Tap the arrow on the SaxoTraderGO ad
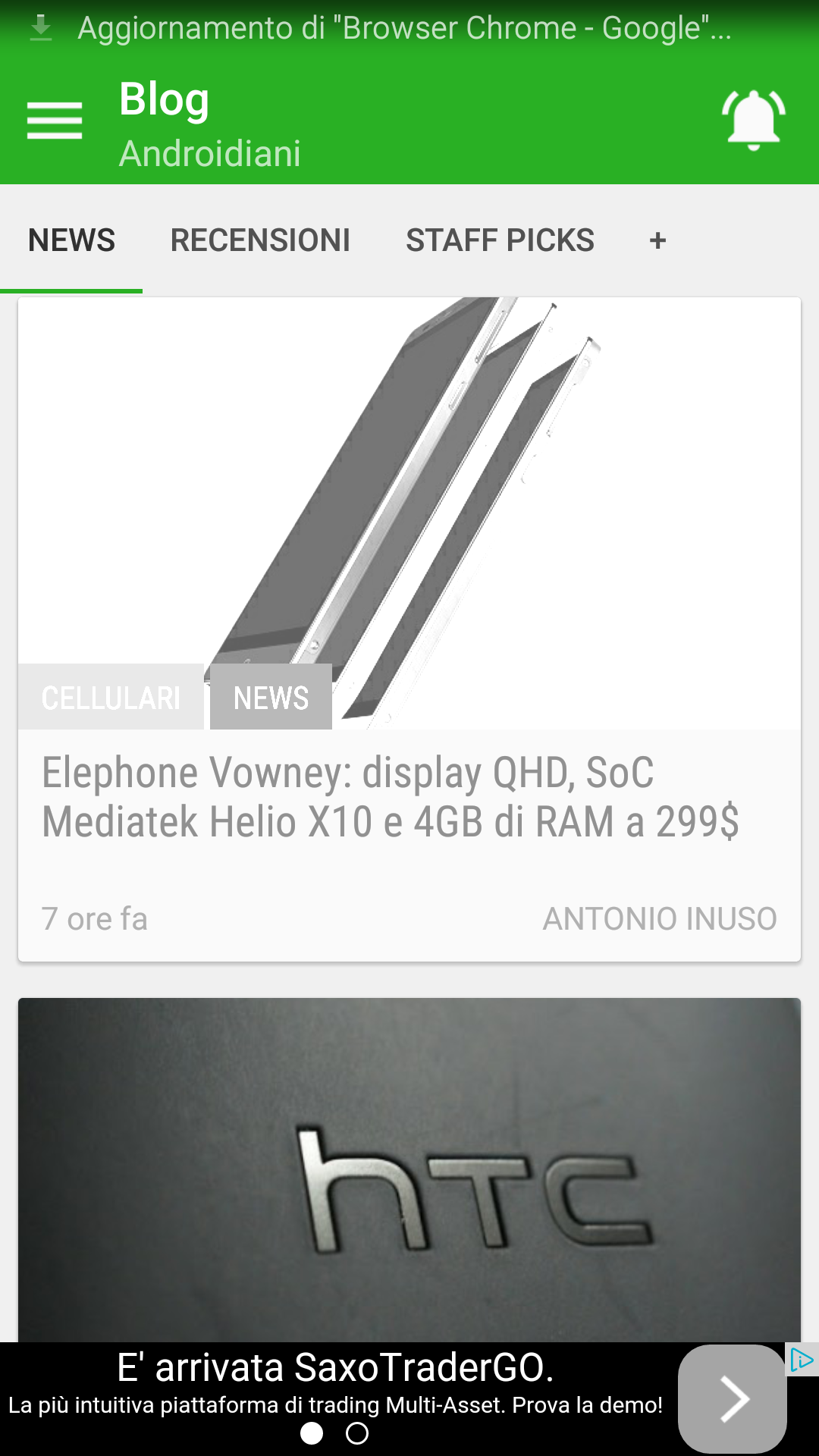 [732, 1398]
